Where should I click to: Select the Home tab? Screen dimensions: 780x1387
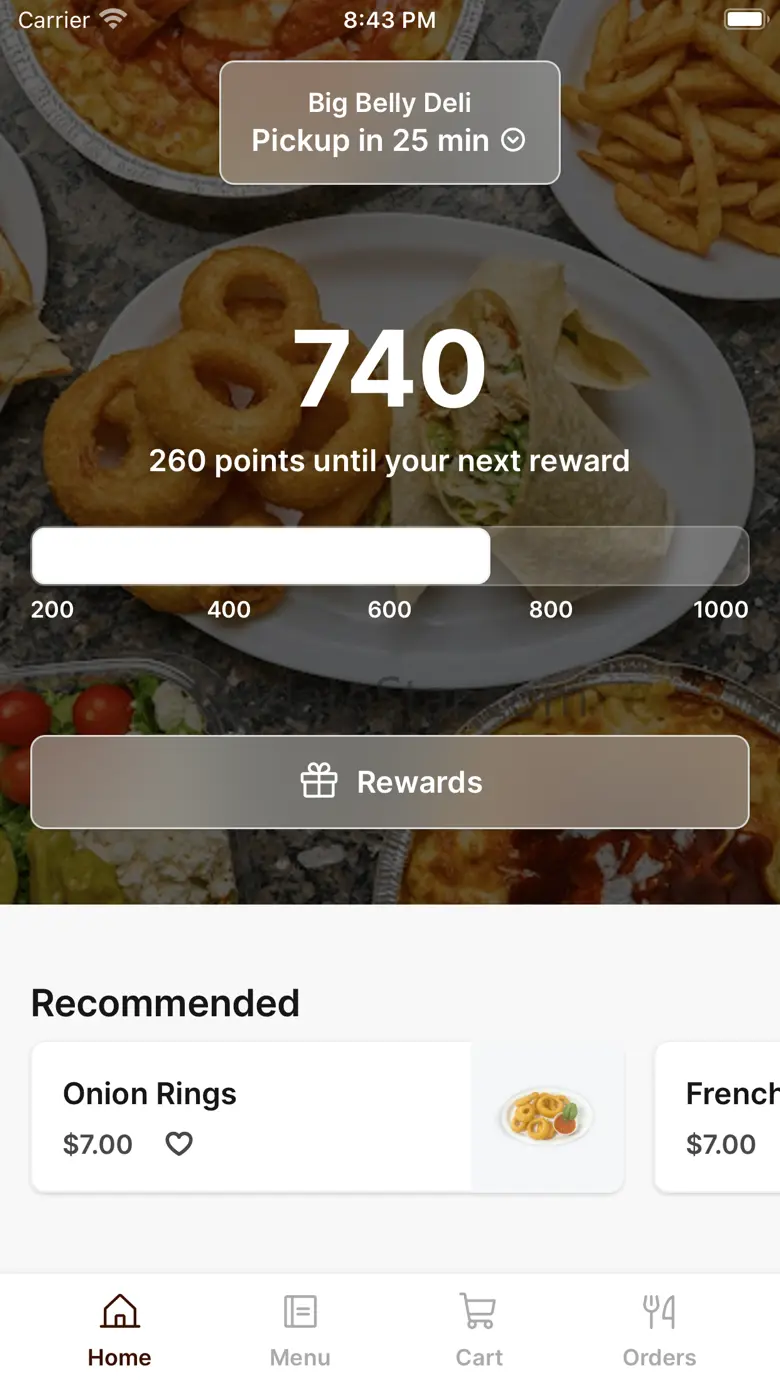click(120, 1331)
